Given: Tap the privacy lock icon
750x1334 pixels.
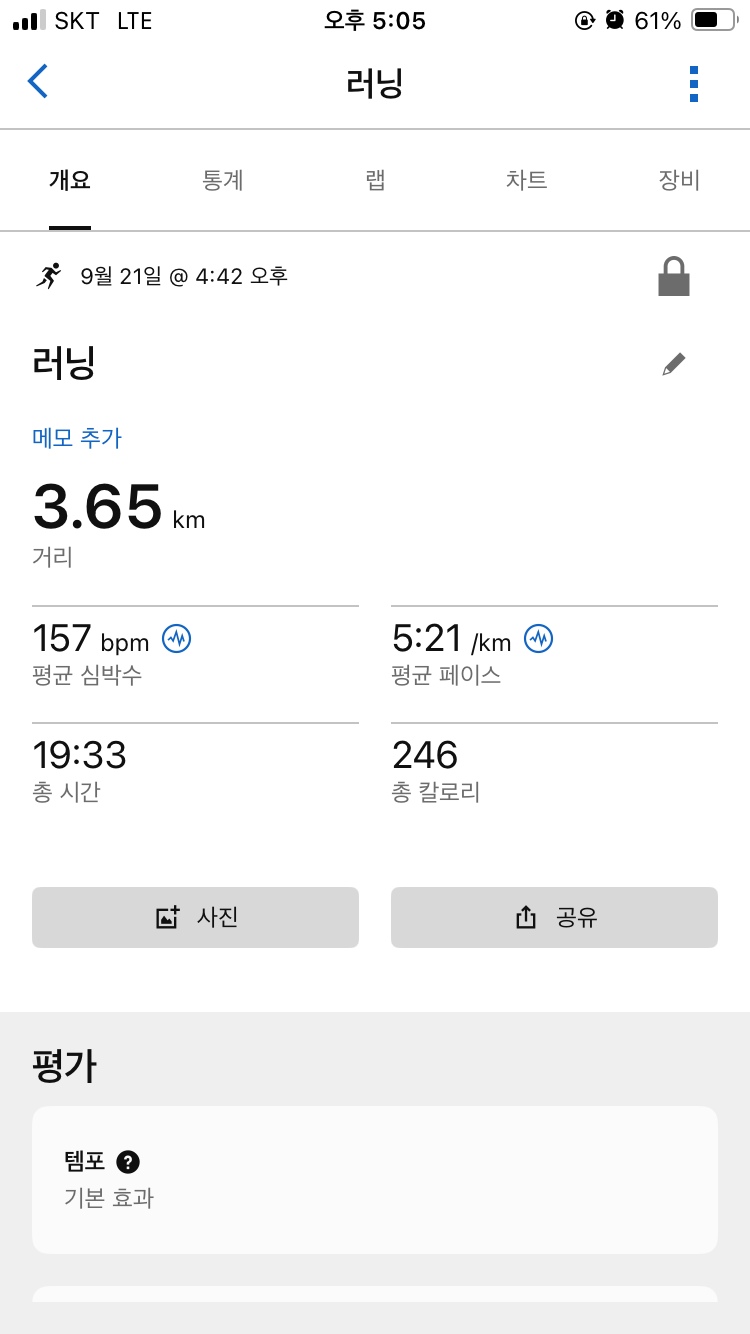Looking at the screenshot, I should tap(674, 277).
